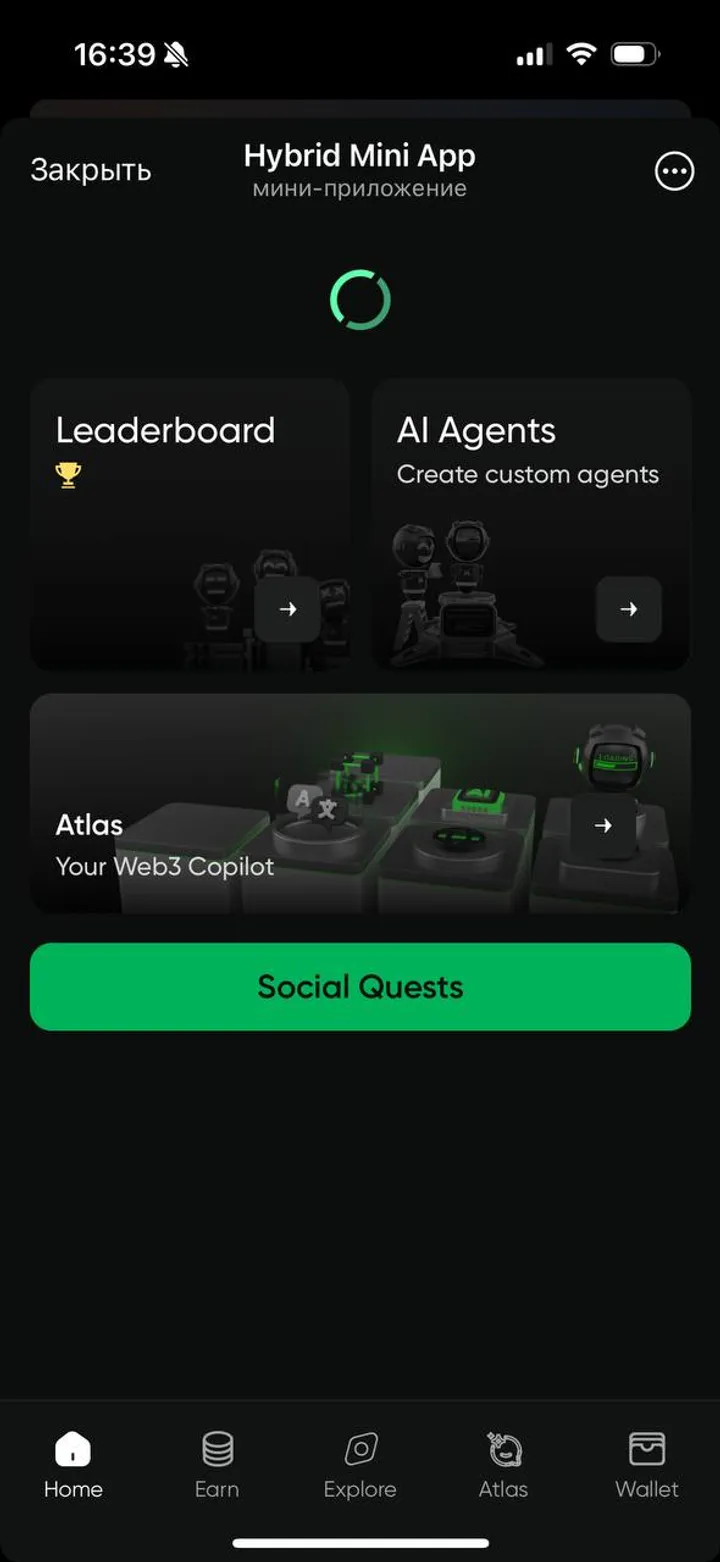This screenshot has height=1562, width=720.
Task: Open the Earn section icon
Action: pyautogui.click(x=216, y=1445)
